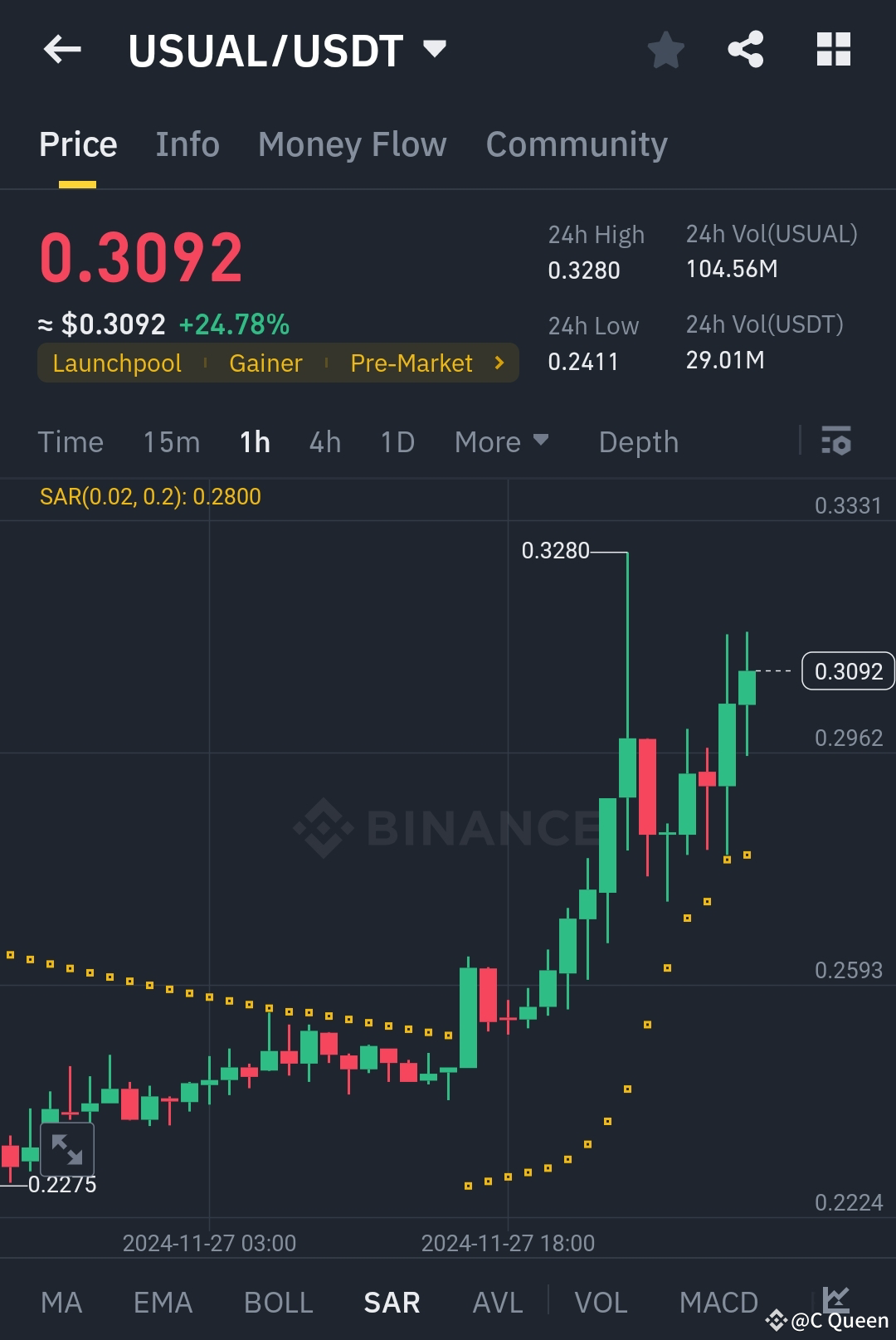Enable the SAR indicator
Viewport: 896px width, 1340px height.
click(391, 1302)
